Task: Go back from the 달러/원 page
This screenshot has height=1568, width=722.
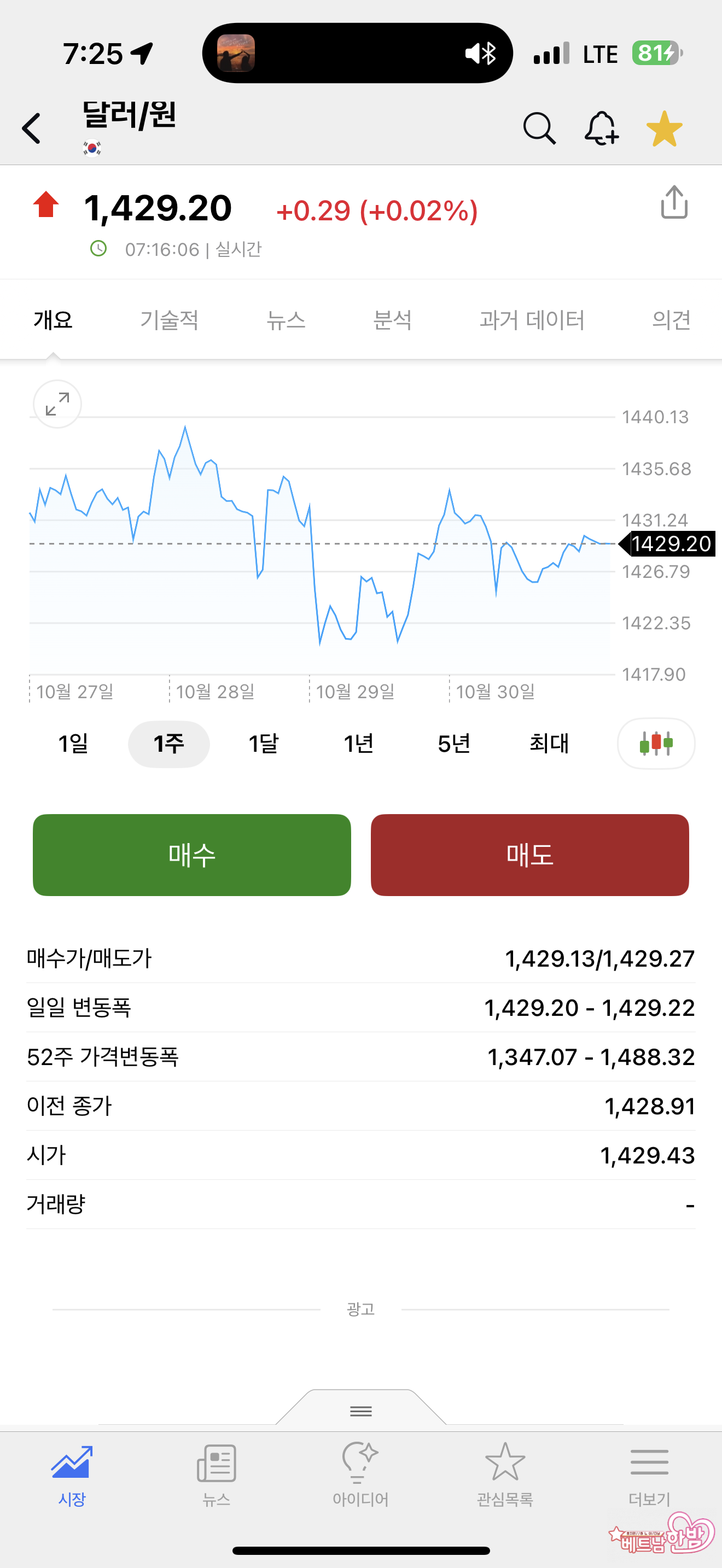Action: 32,128
